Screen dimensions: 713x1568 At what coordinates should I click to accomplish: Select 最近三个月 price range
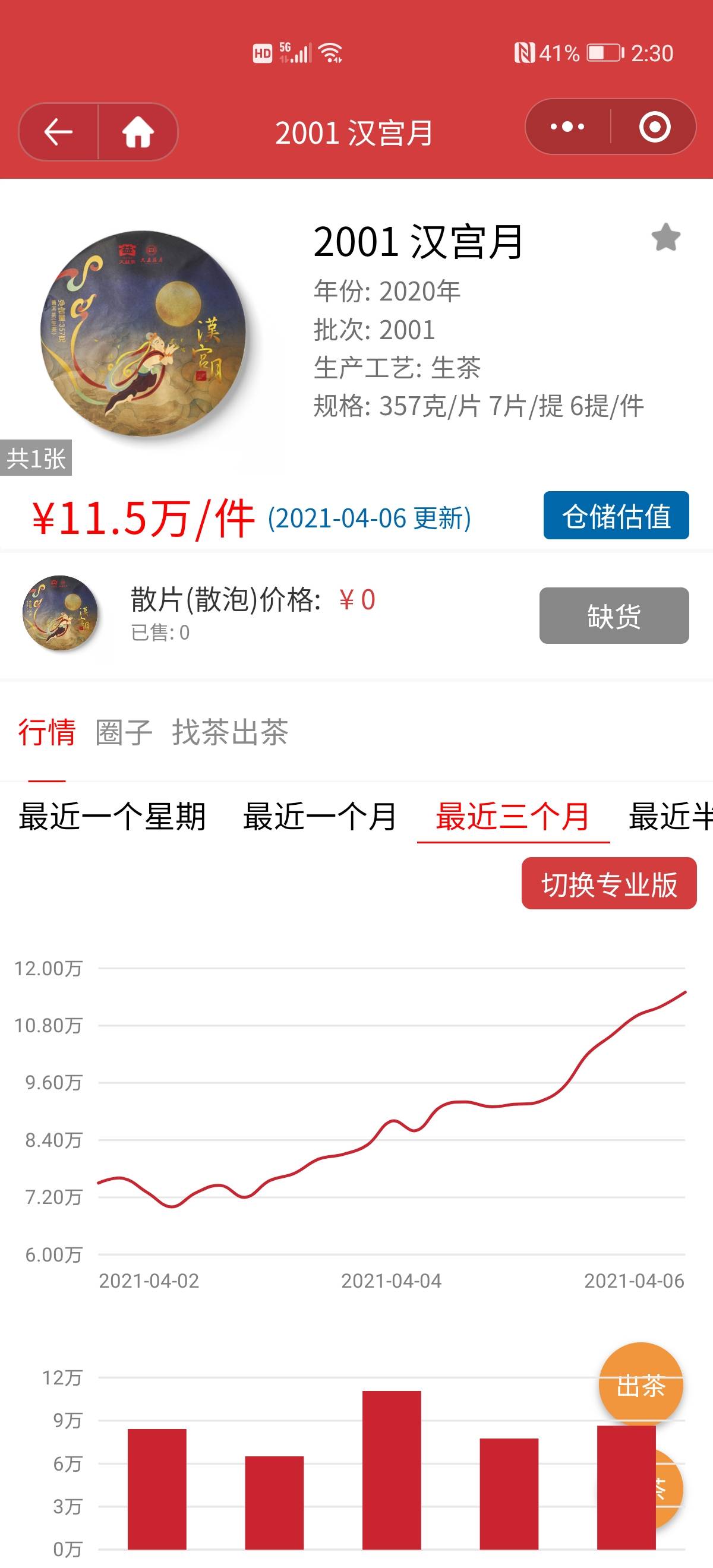(513, 816)
